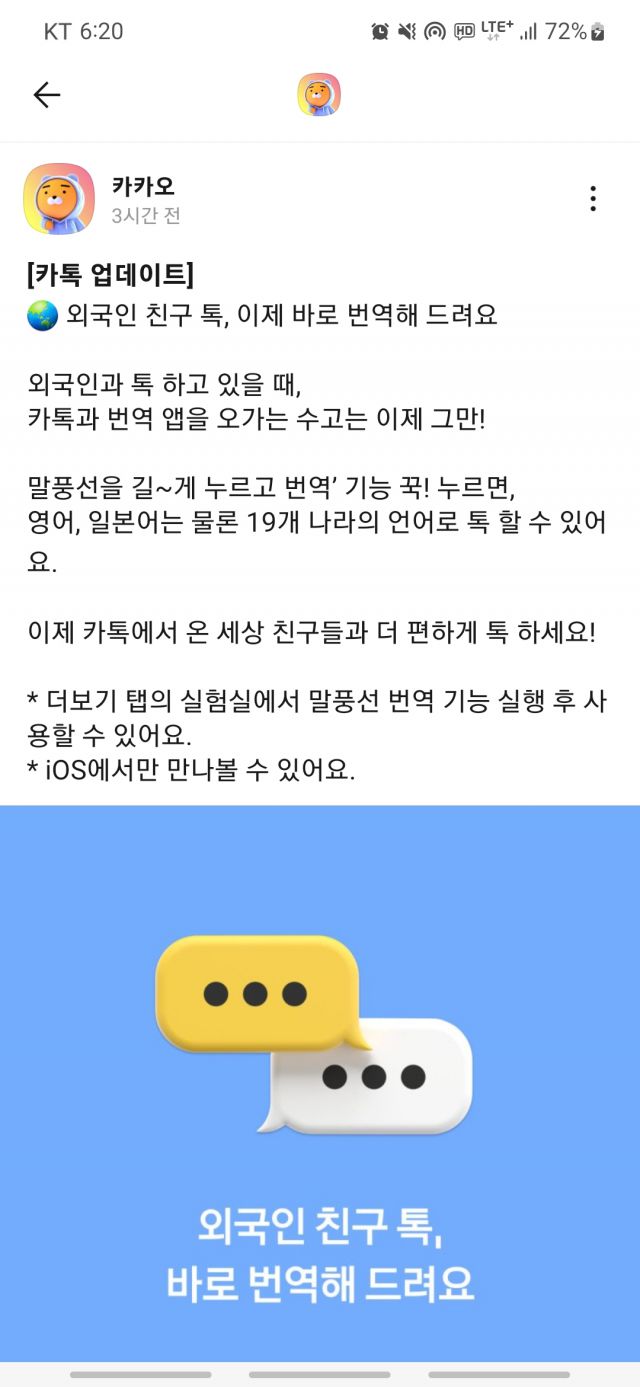This screenshot has width=640, height=1387.
Task: Go back using the top-left arrow
Action: coord(46,95)
